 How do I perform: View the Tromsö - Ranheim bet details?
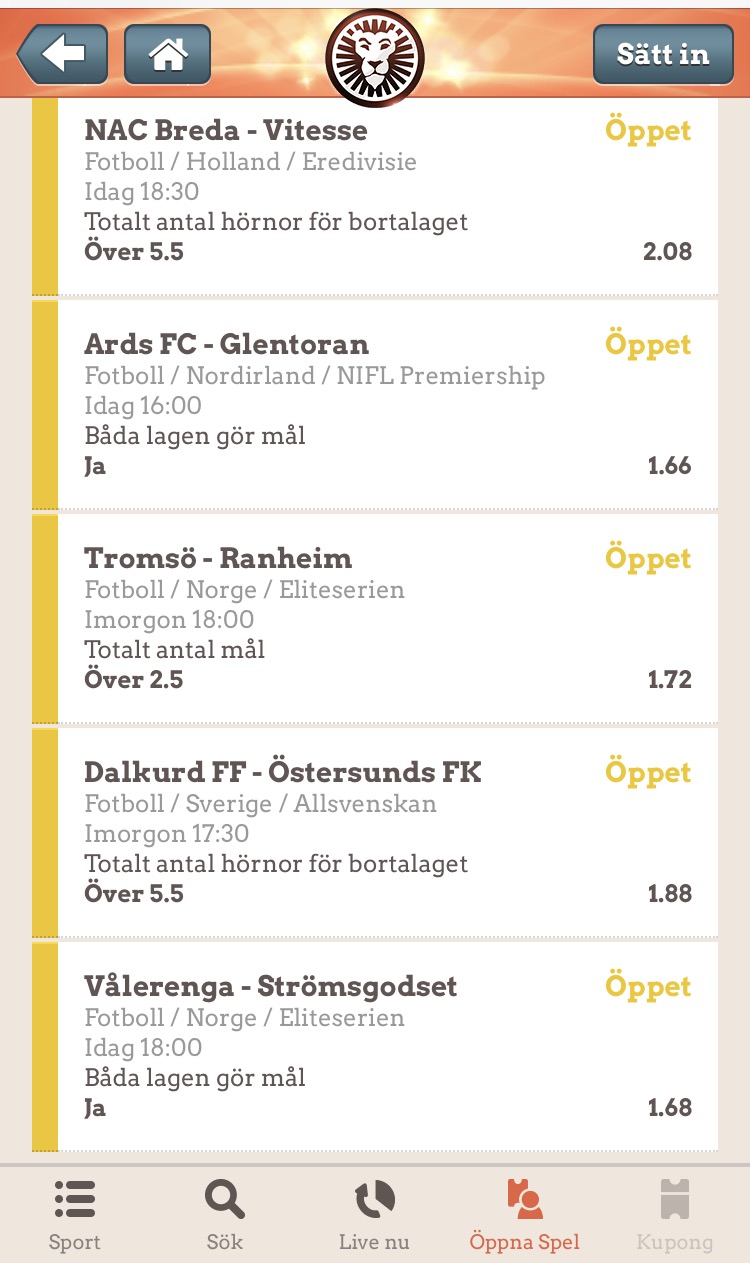click(x=375, y=619)
